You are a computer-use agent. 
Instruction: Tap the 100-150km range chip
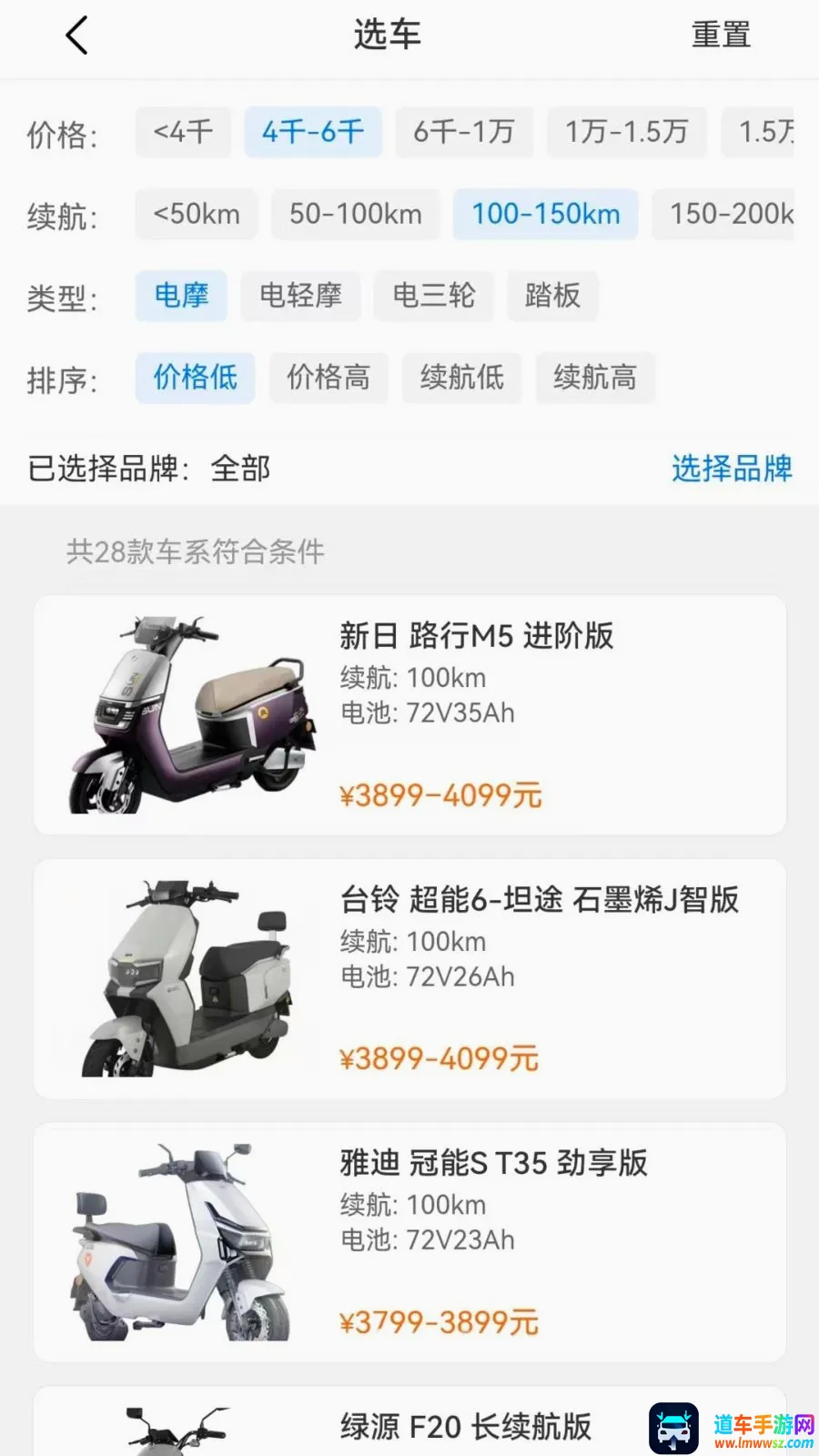(x=546, y=214)
